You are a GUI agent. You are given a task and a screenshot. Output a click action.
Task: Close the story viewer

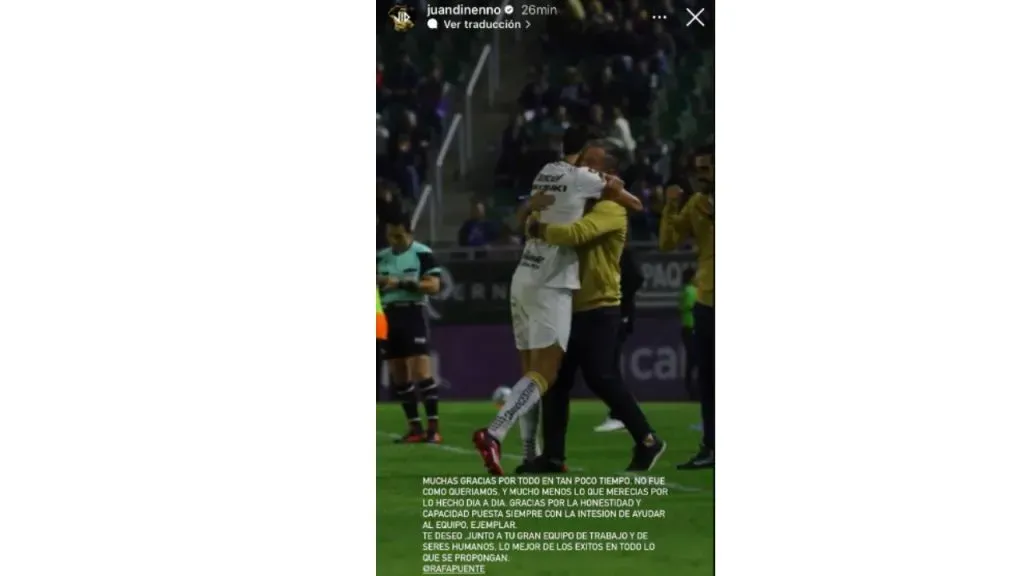click(695, 17)
